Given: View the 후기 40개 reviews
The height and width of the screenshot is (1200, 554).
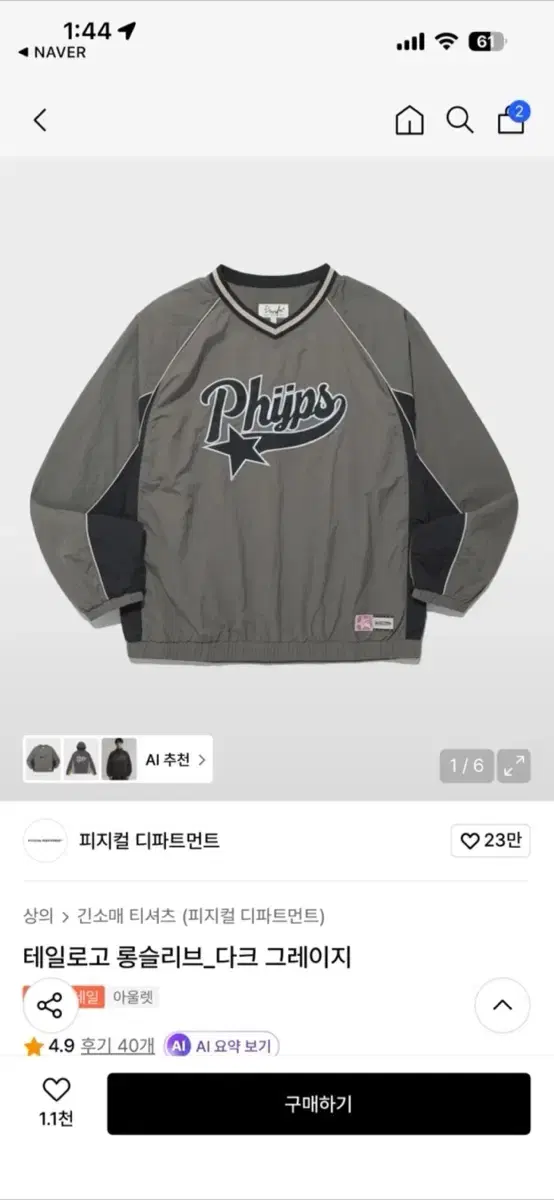Looking at the screenshot, I should click(118, 1046).
